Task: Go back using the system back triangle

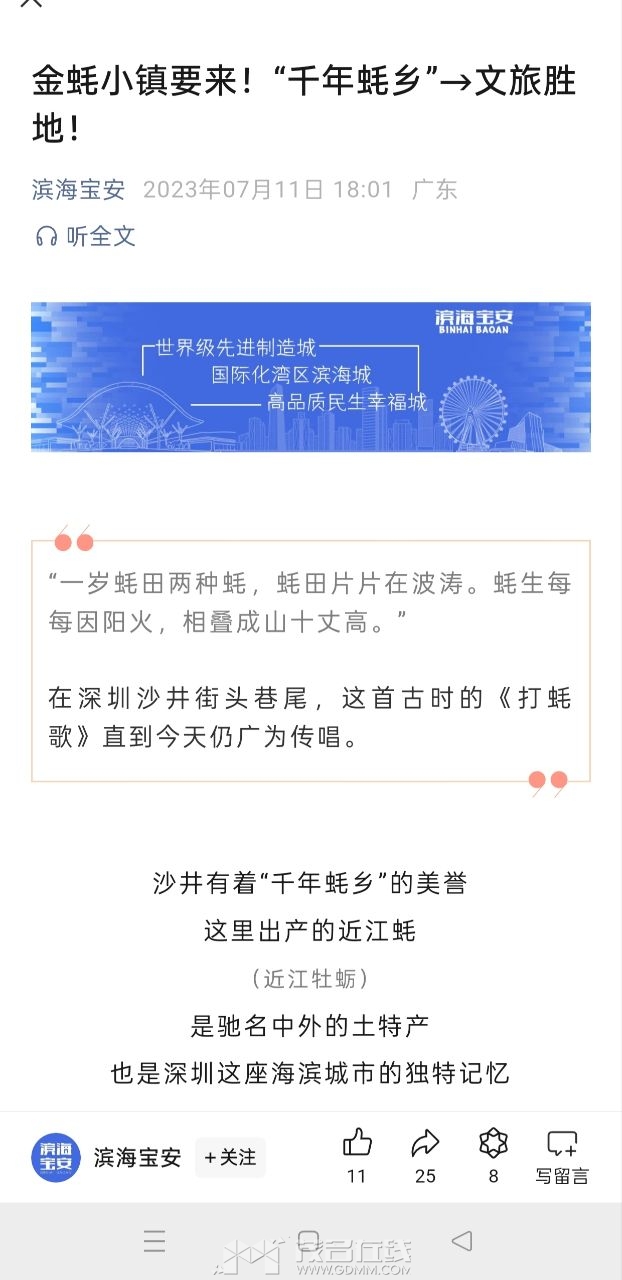Action: click(461, 1242)
